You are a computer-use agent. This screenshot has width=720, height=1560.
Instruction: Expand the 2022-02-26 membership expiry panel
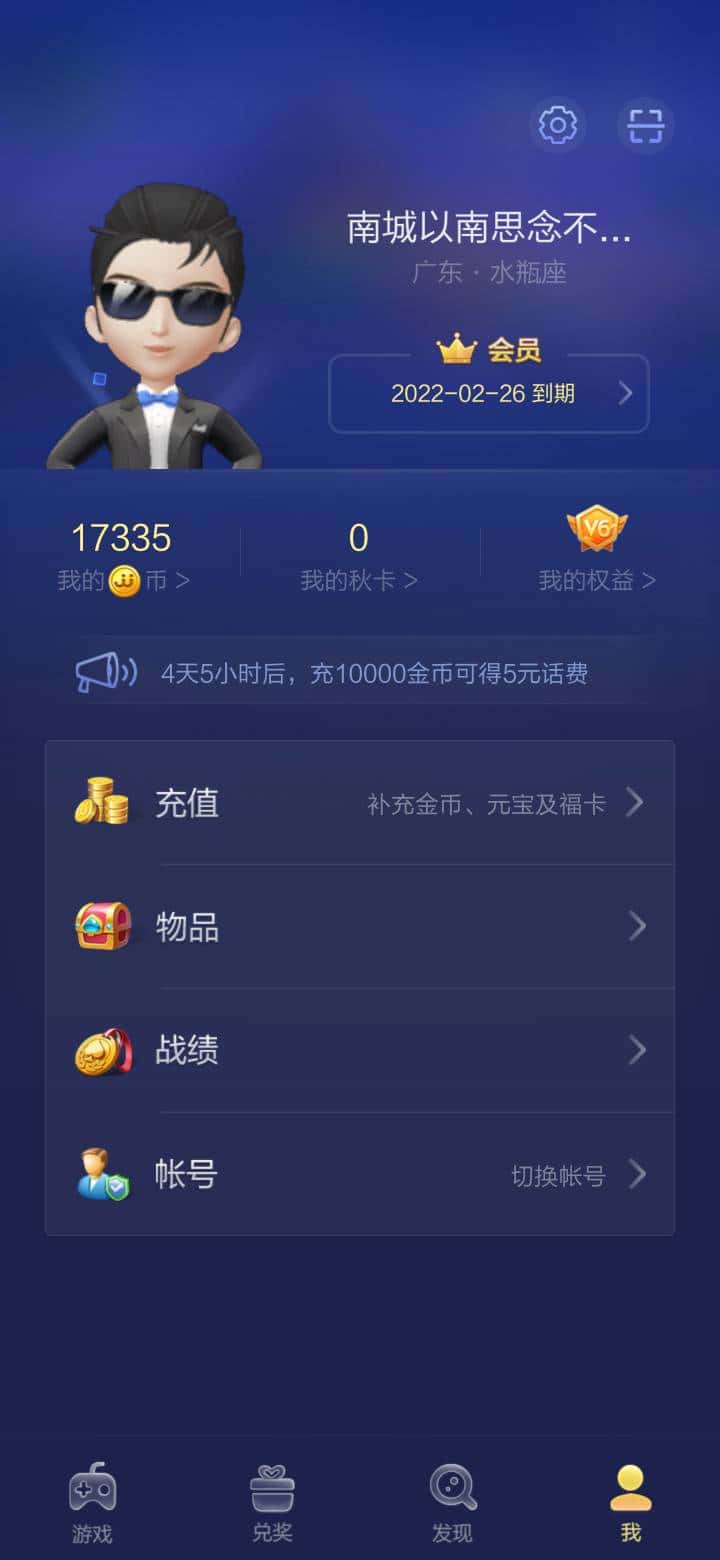(488, 393)
